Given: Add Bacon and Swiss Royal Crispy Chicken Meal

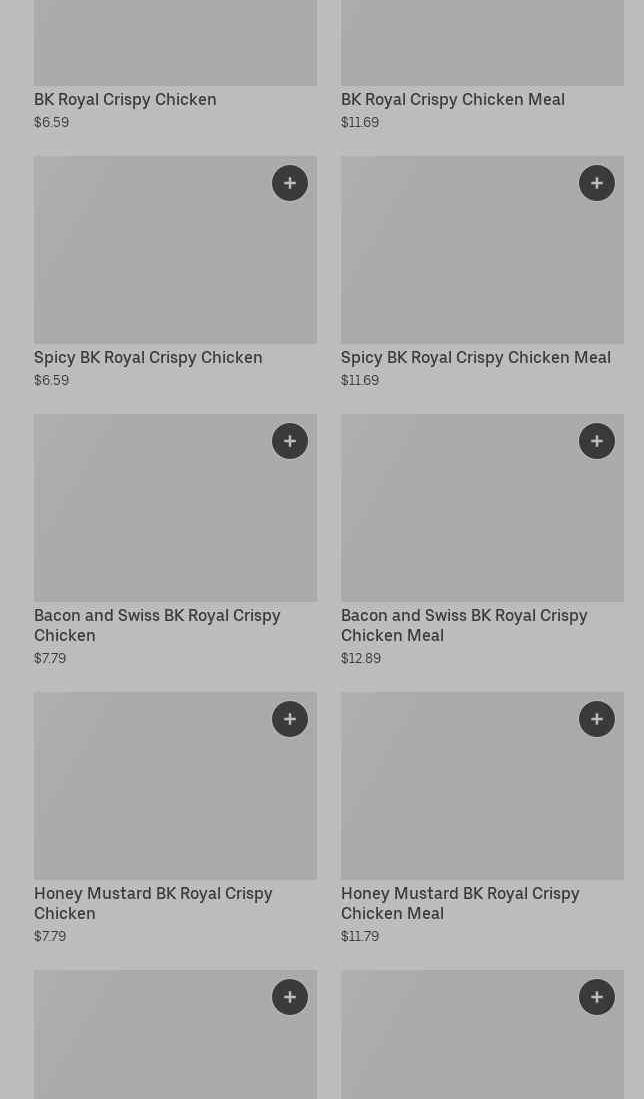Looking at the screenshot, I should pos(597,441).
